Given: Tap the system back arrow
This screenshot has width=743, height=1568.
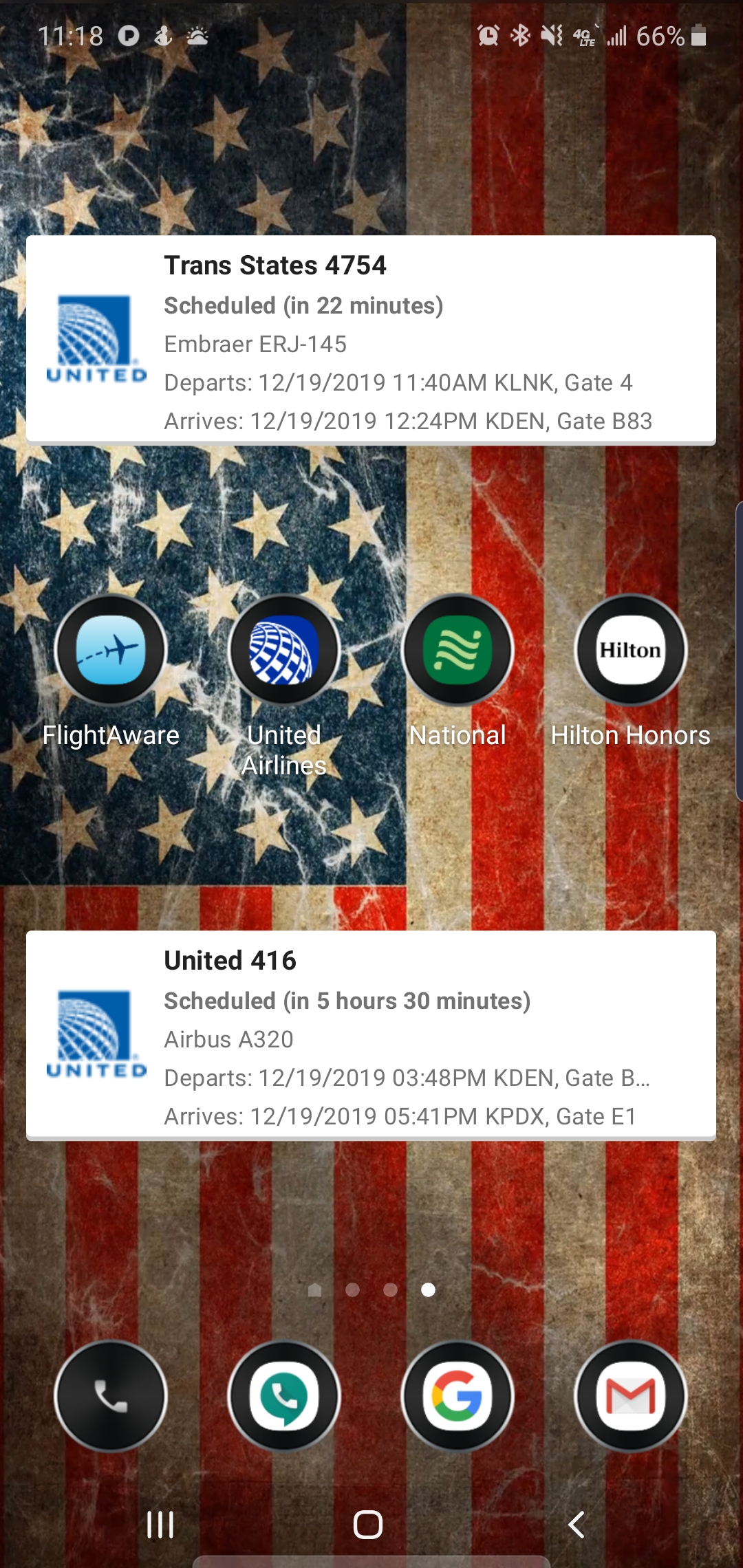Looking at the screenshot, I should point(577,1525).
